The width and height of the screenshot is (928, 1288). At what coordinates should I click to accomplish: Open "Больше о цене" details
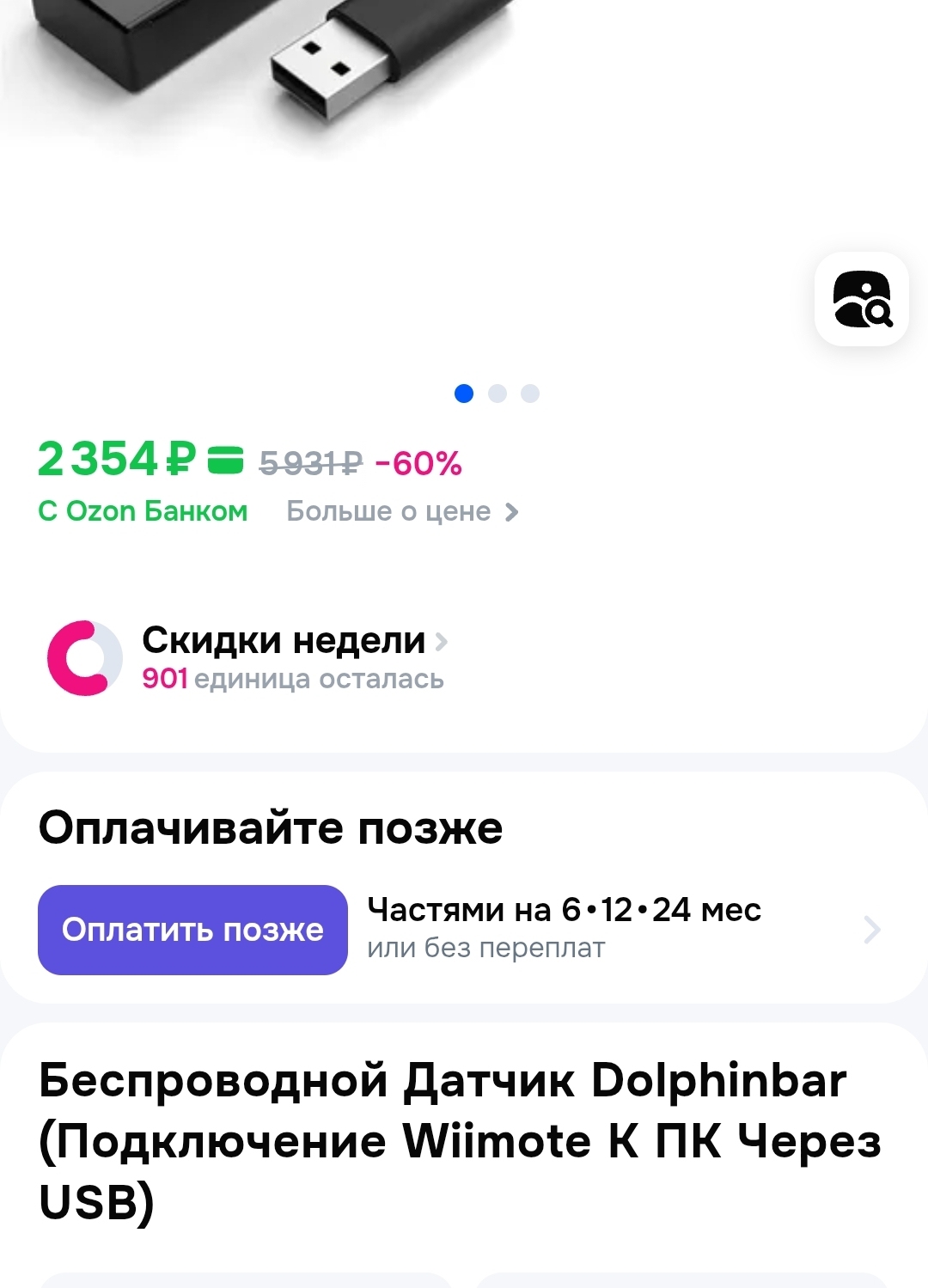coord(402,511)
